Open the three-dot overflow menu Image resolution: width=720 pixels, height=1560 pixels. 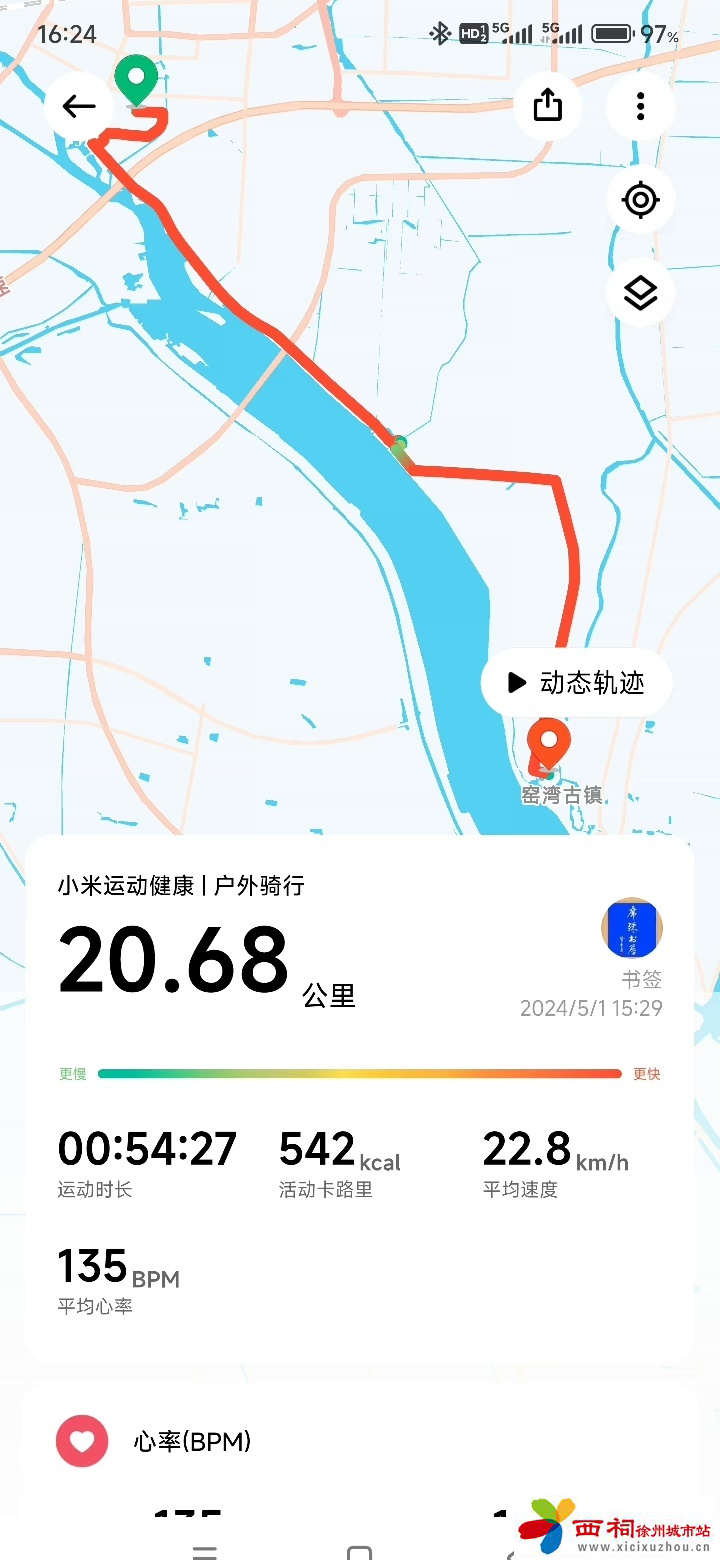coord(640,105)
